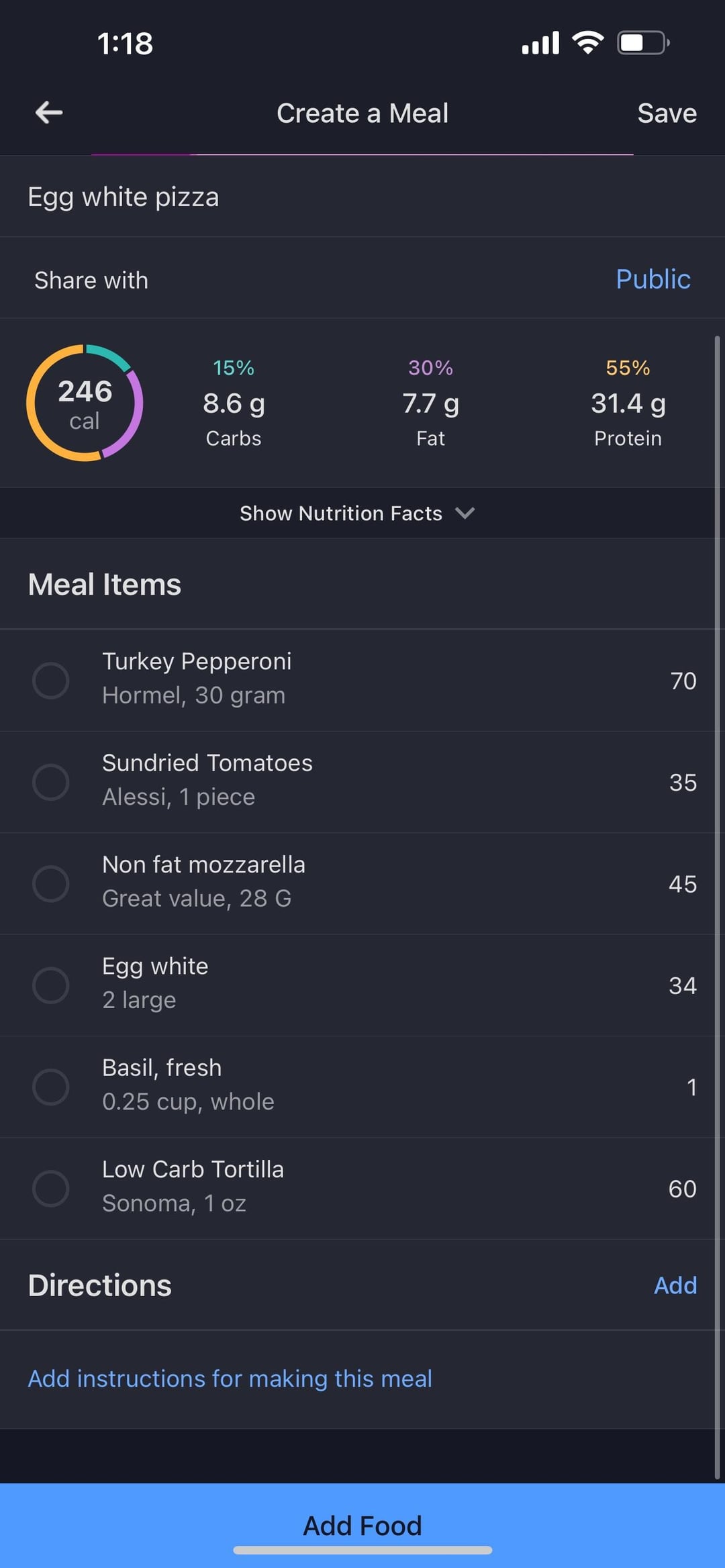This screenshot has height=1568, width=725.
Task: Select the Basil, fresh checkbox
Action: coord(51,1087)
